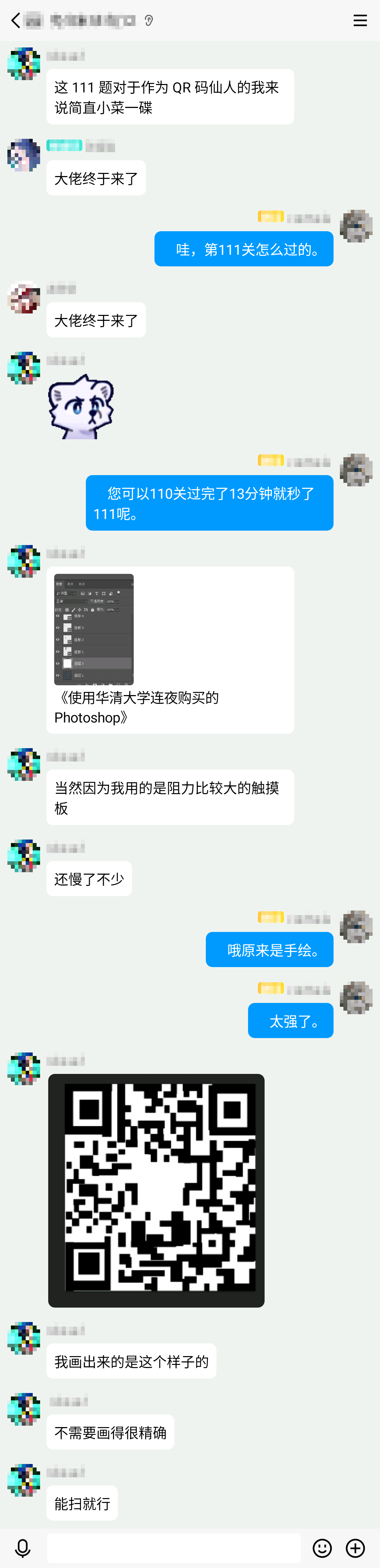Open the white tiger sticker
The height and width of the screenshot is (1568, 380).
pyautogui.click(x=82, y=407)
